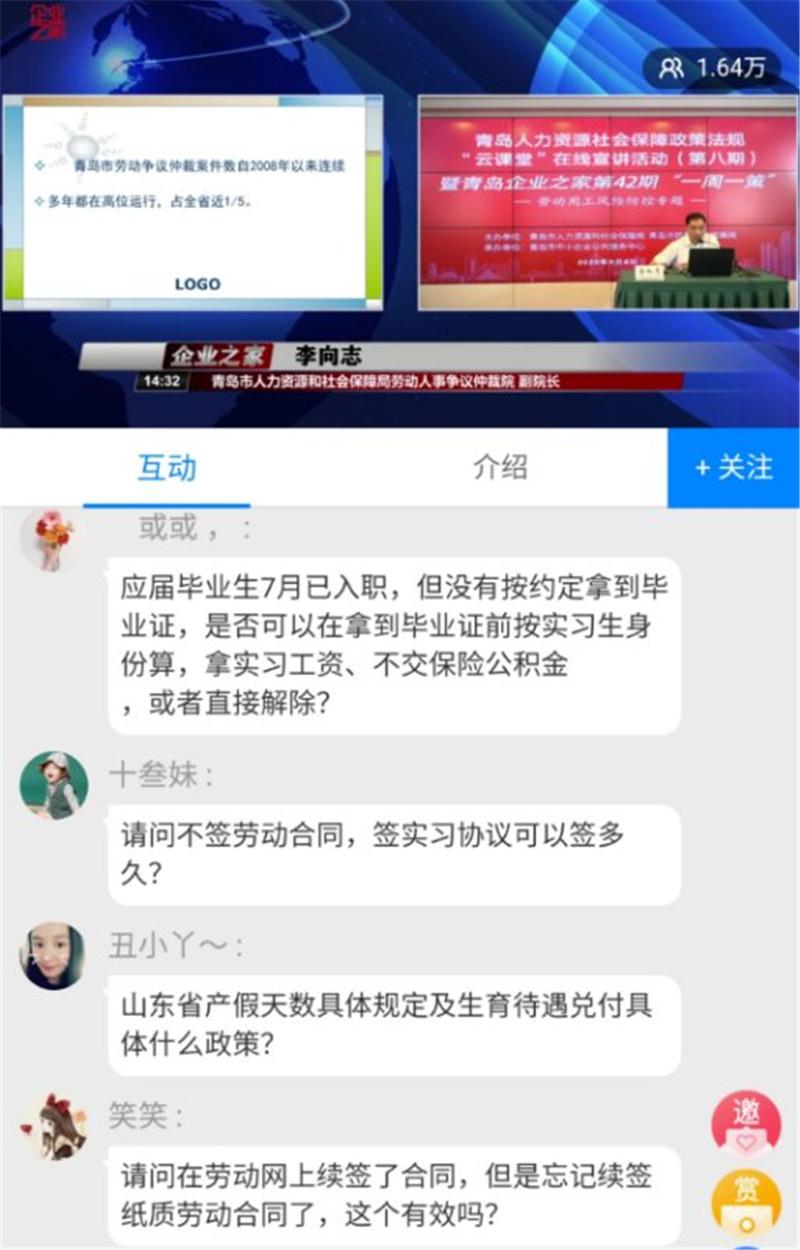Open 十叁妹's profile avatar

53,786
